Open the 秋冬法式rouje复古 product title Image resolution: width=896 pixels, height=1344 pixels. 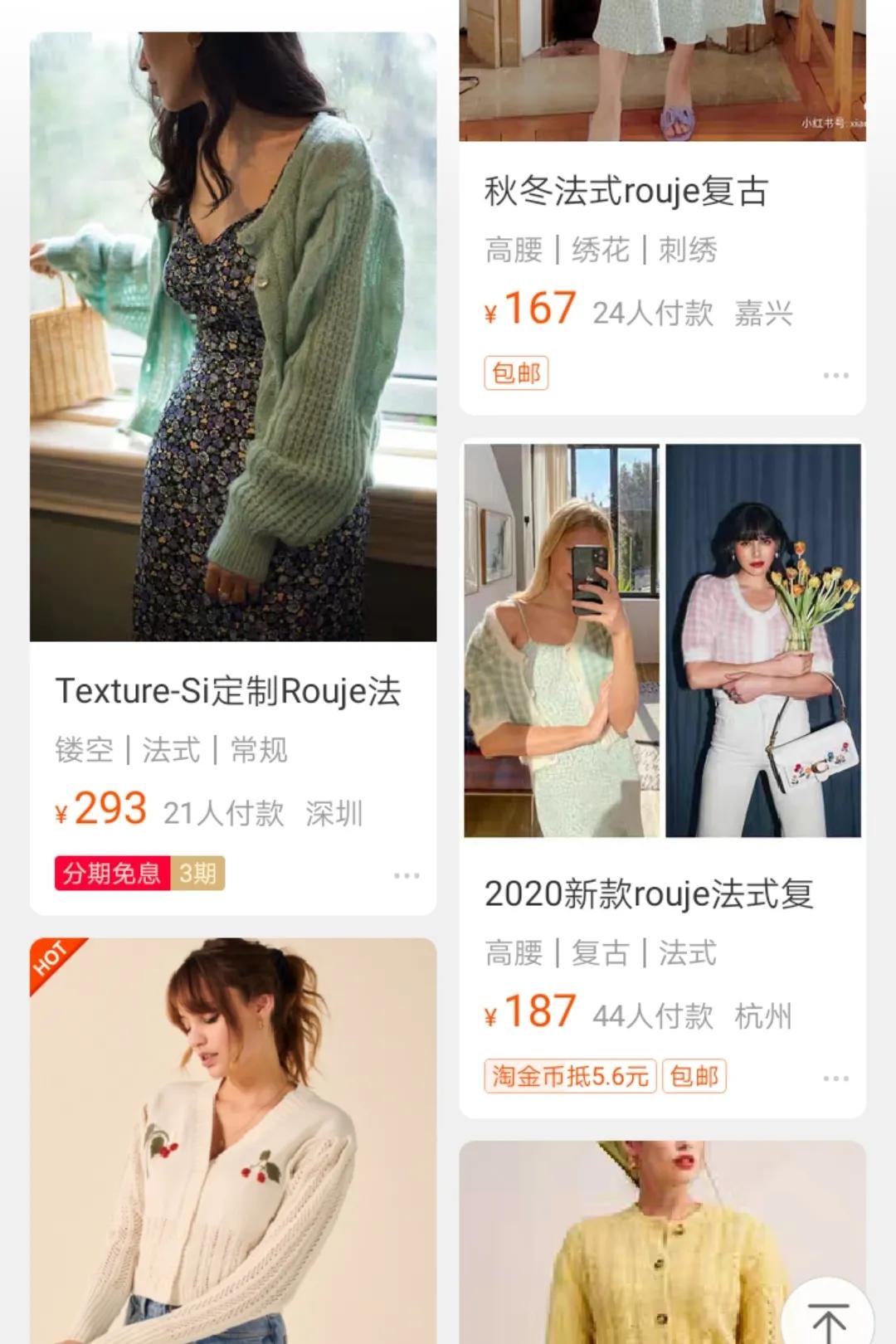pyautogui.click(x=626, y=191)
